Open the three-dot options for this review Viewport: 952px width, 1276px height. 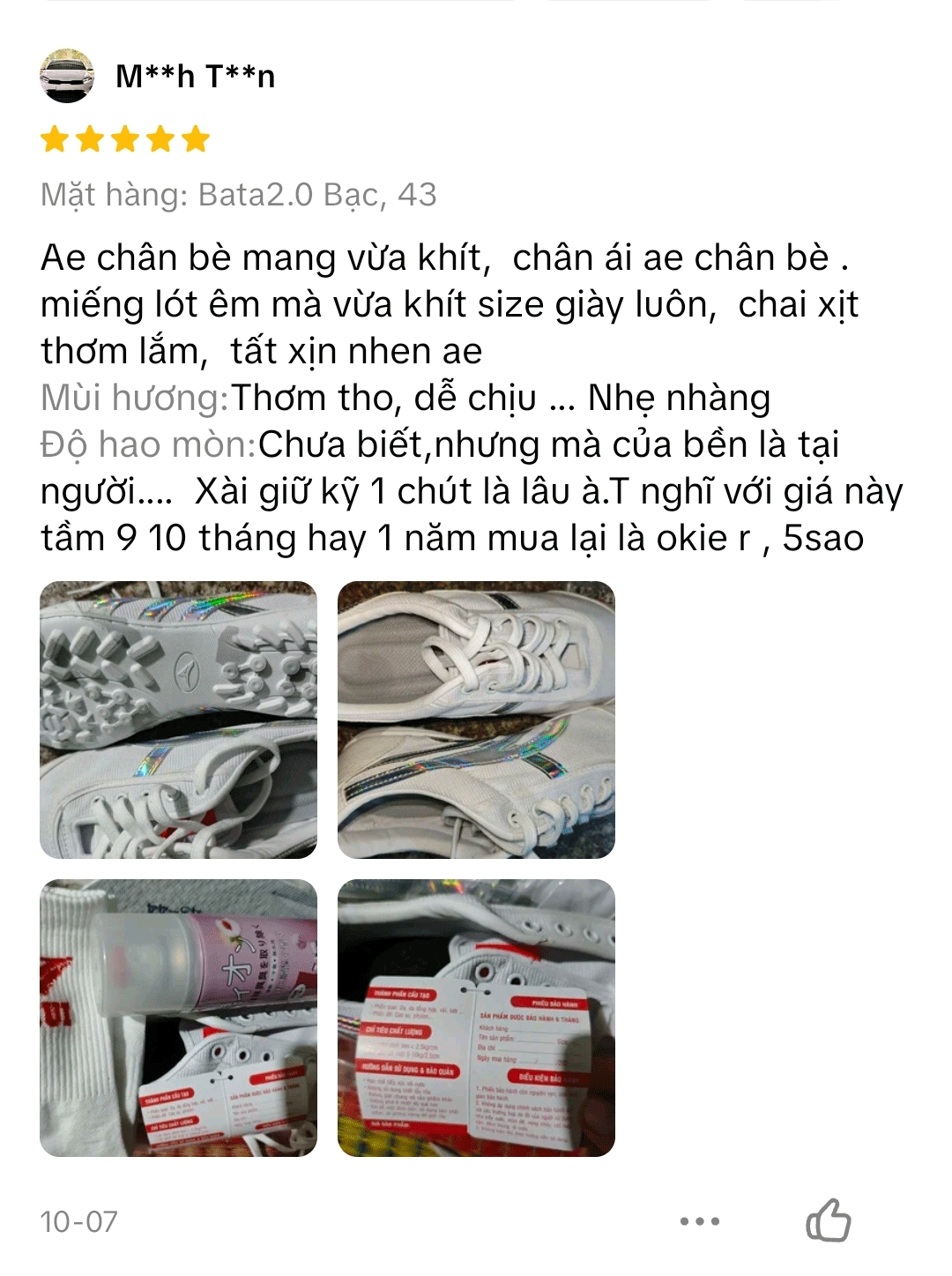[700, 1221]
